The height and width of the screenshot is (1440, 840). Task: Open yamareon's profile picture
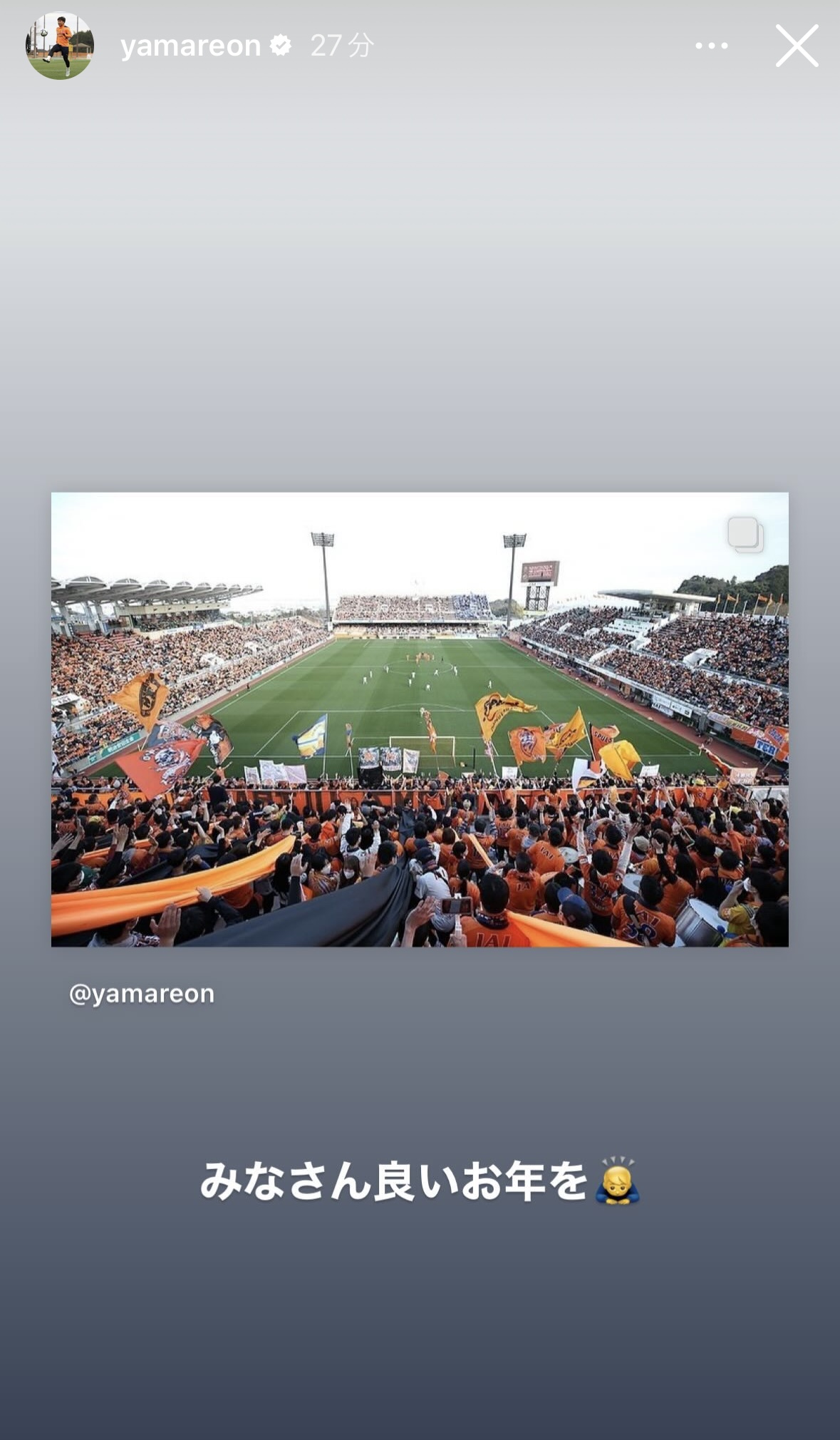[x=60, y=46]
